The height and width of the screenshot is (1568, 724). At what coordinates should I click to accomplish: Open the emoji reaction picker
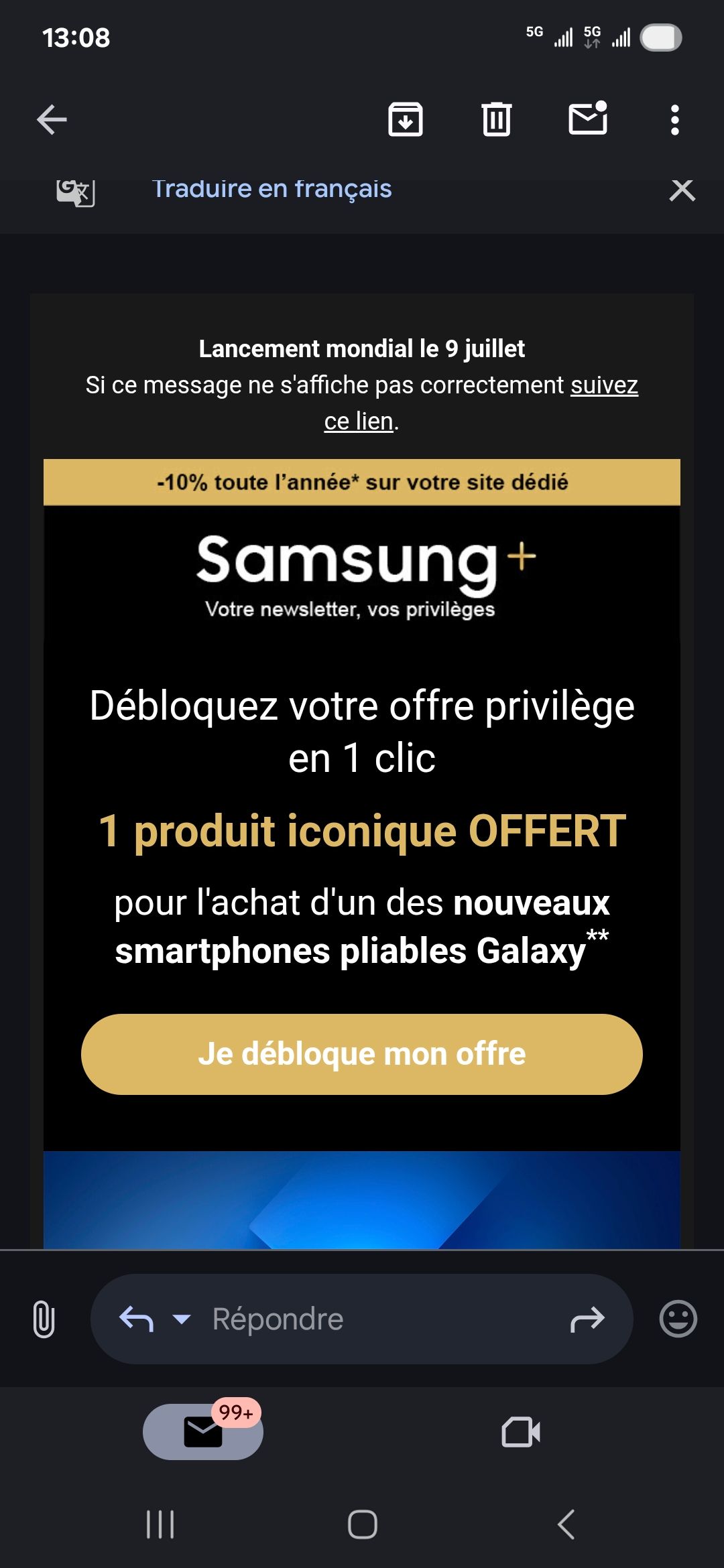(x=678, y=1318)
